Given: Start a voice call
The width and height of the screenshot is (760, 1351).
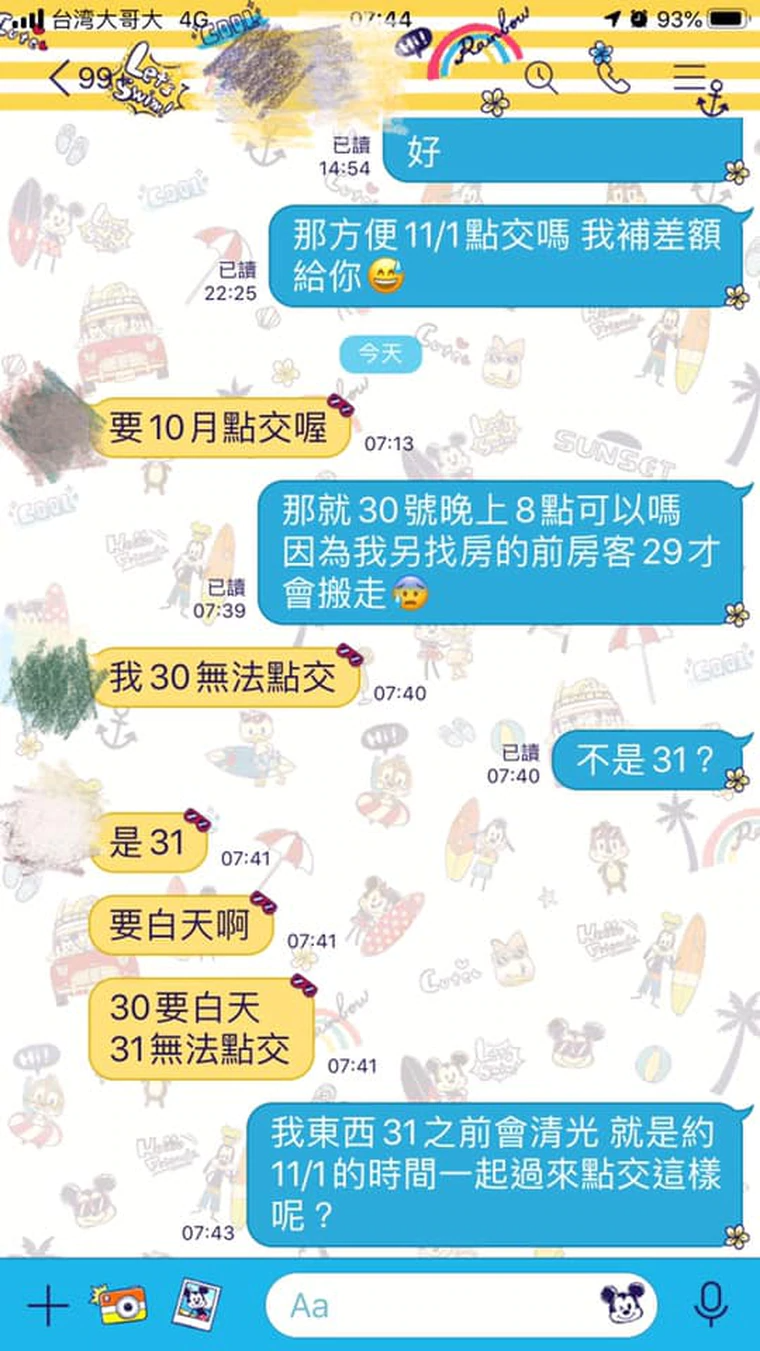Looking at the screenshot, I should [x=611, y=77].
